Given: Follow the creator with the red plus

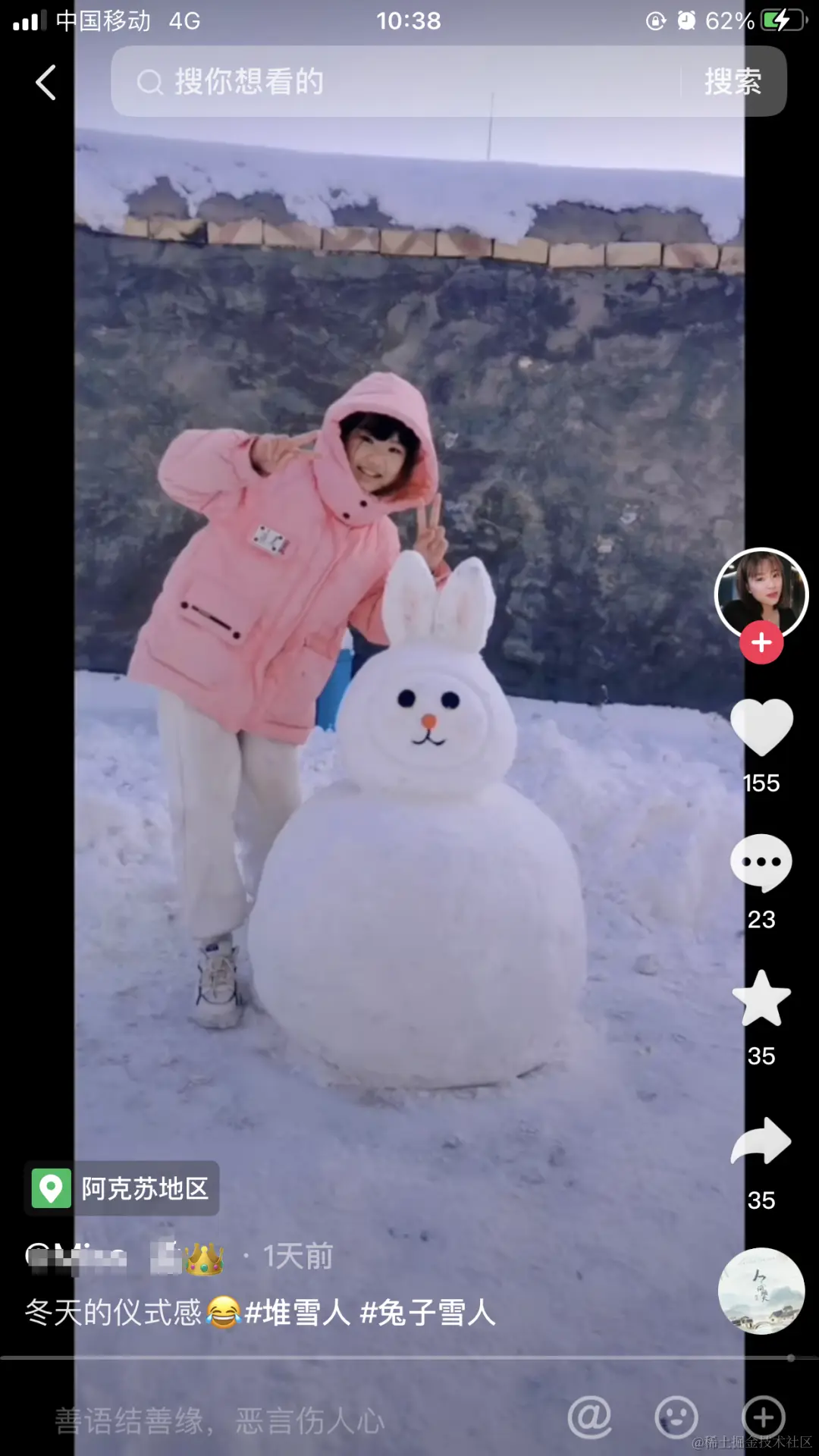Looking at the screenshot, I should 761,642.
